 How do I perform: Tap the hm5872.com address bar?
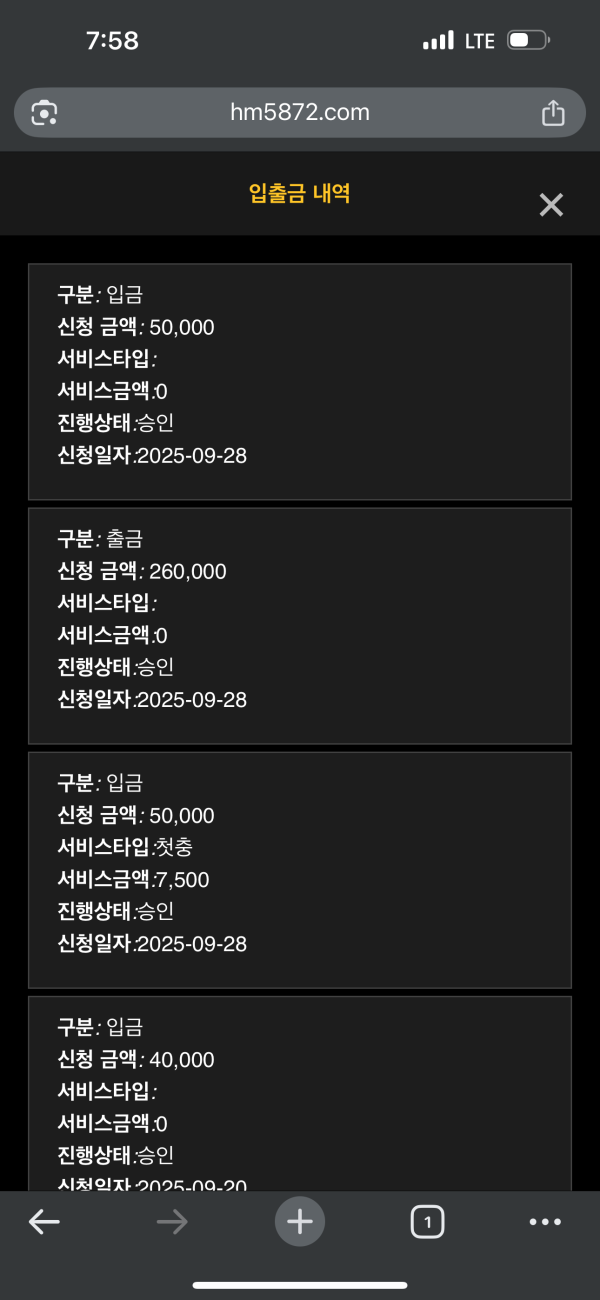point(300,113)
